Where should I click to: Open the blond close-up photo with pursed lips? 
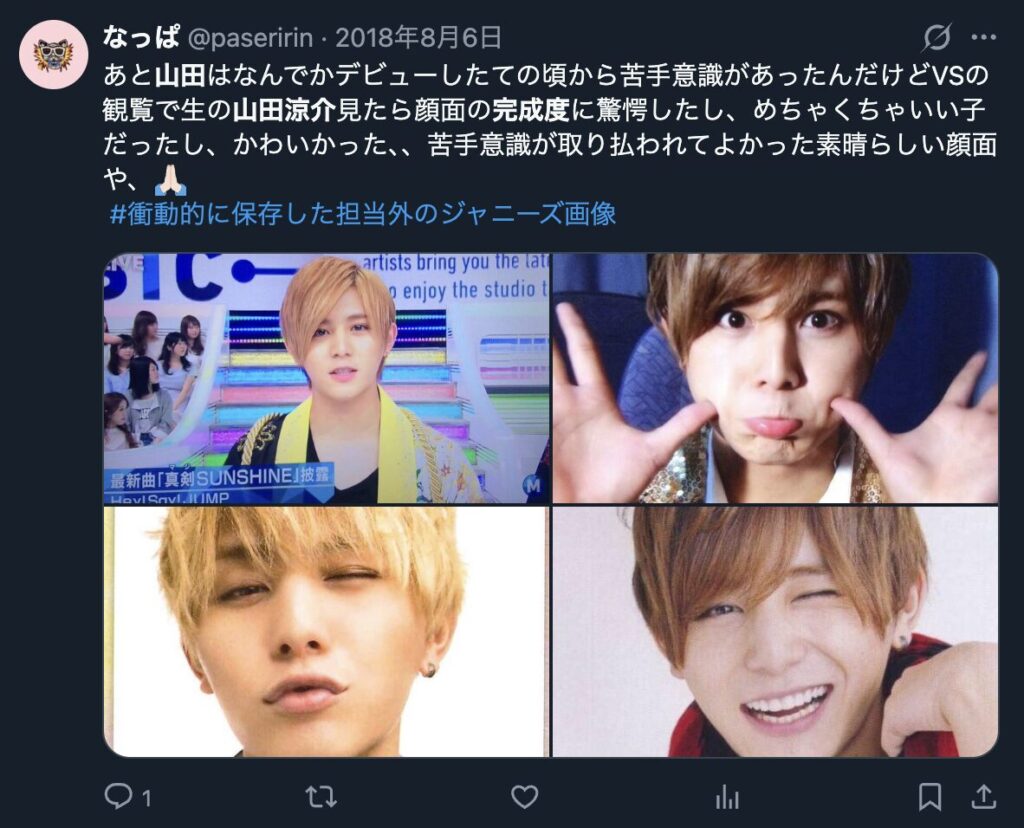(326, 632)
